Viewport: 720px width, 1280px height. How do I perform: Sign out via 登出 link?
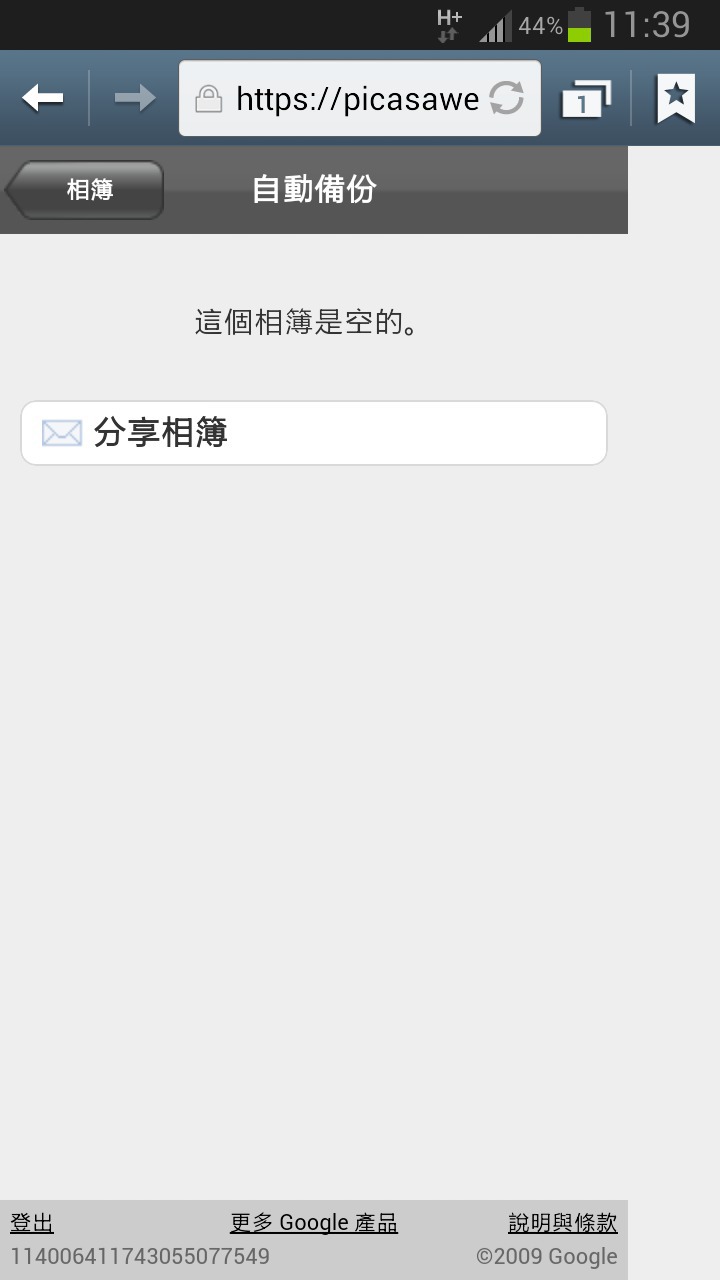point(32,1223)
